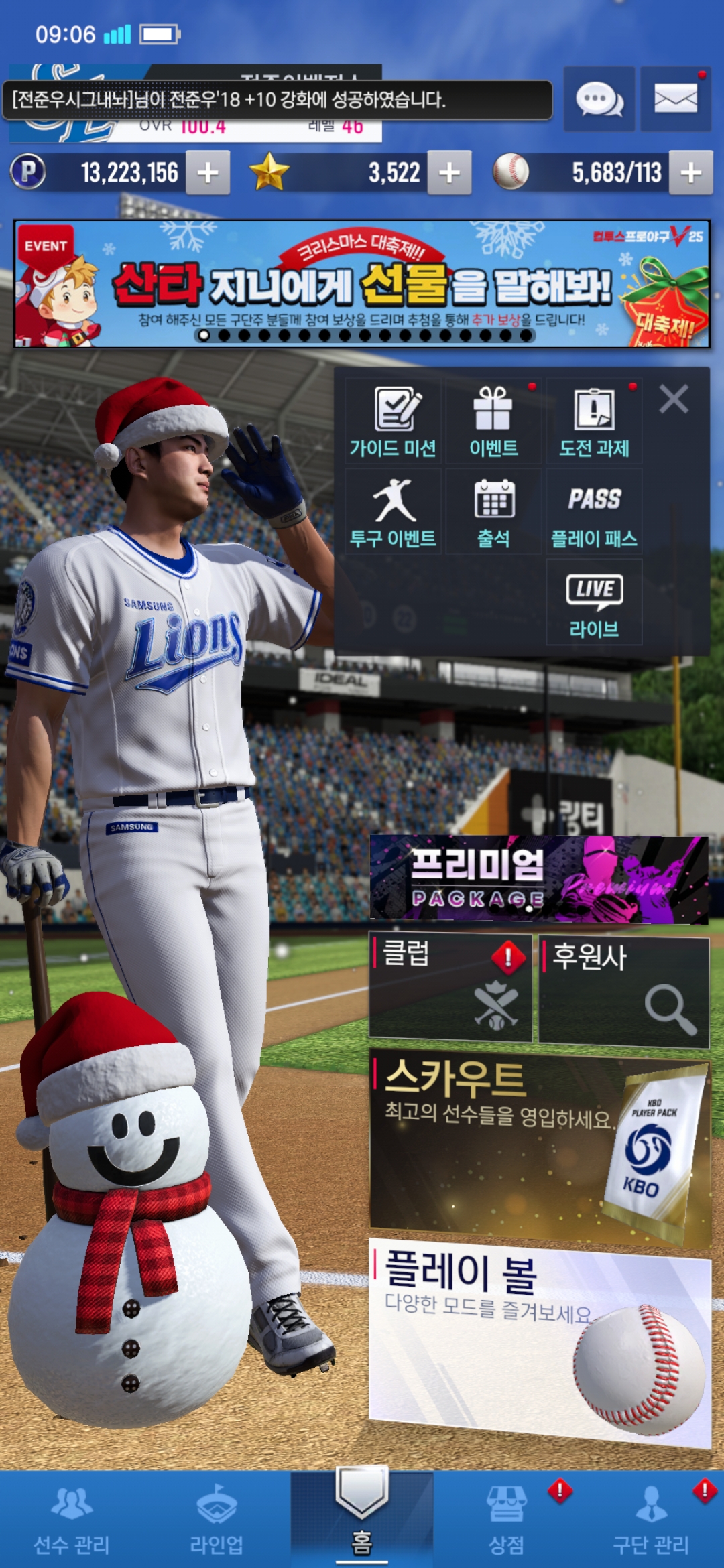Add more stars with plus button
The width and height of the screenshot is (724, 1568).
449,173
